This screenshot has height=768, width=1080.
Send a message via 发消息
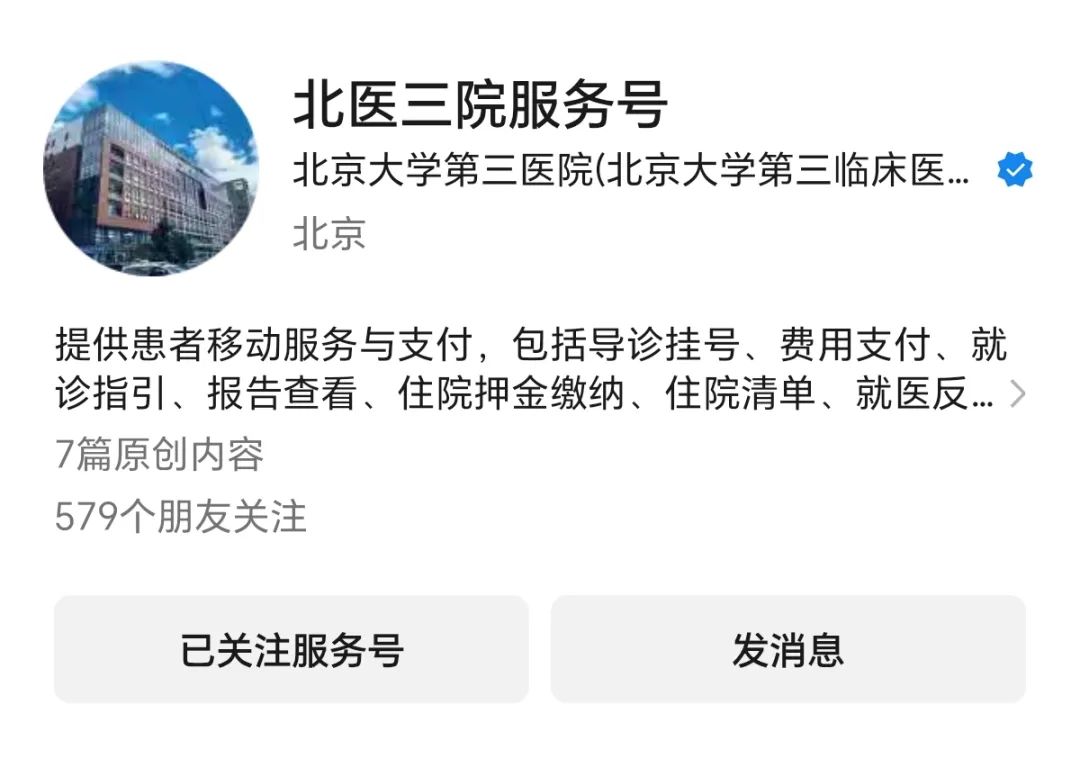[x=788, y=650]
